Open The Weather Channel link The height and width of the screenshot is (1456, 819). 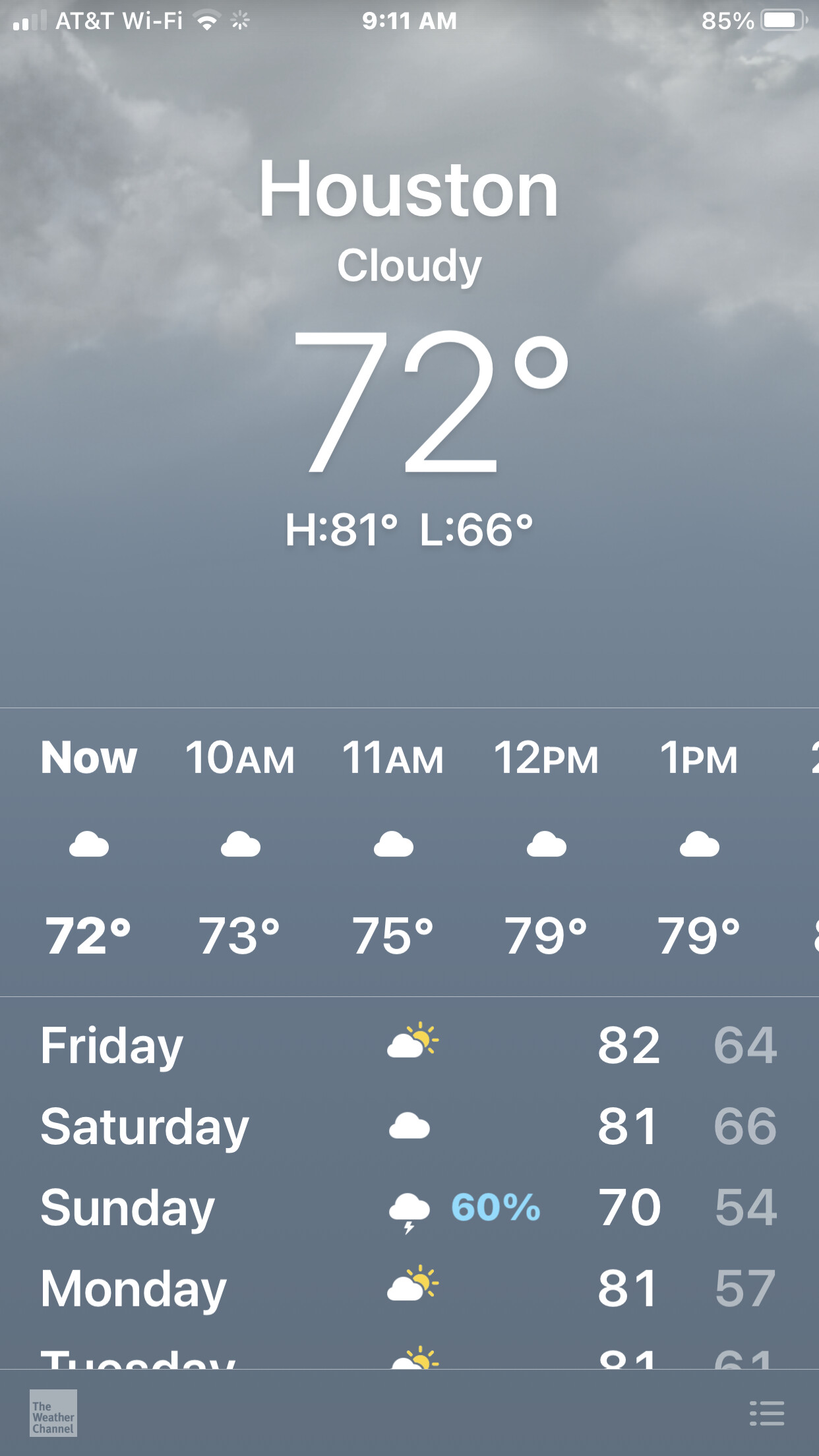(53, 1413)
